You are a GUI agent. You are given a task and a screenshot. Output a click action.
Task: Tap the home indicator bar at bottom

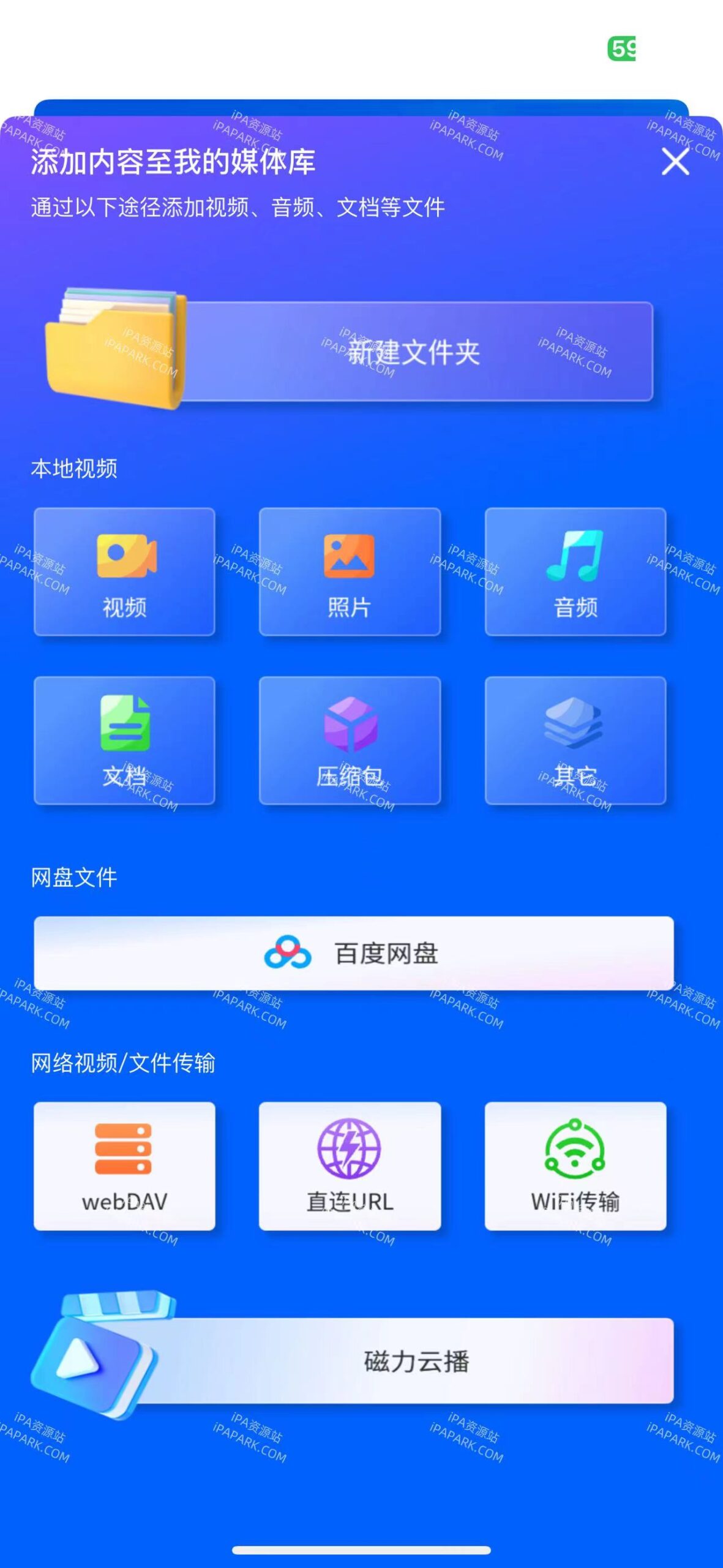click(361, 1550)
